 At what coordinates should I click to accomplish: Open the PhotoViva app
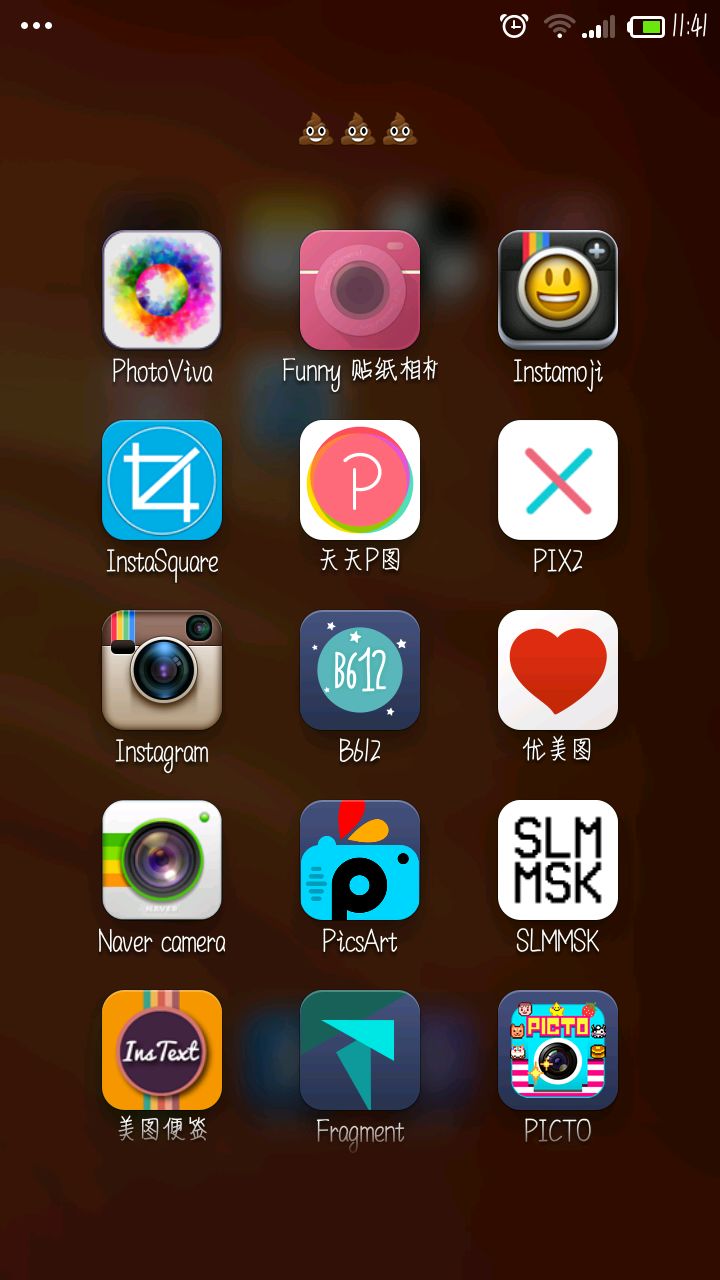pyautogui.click(x=162, y=290)
